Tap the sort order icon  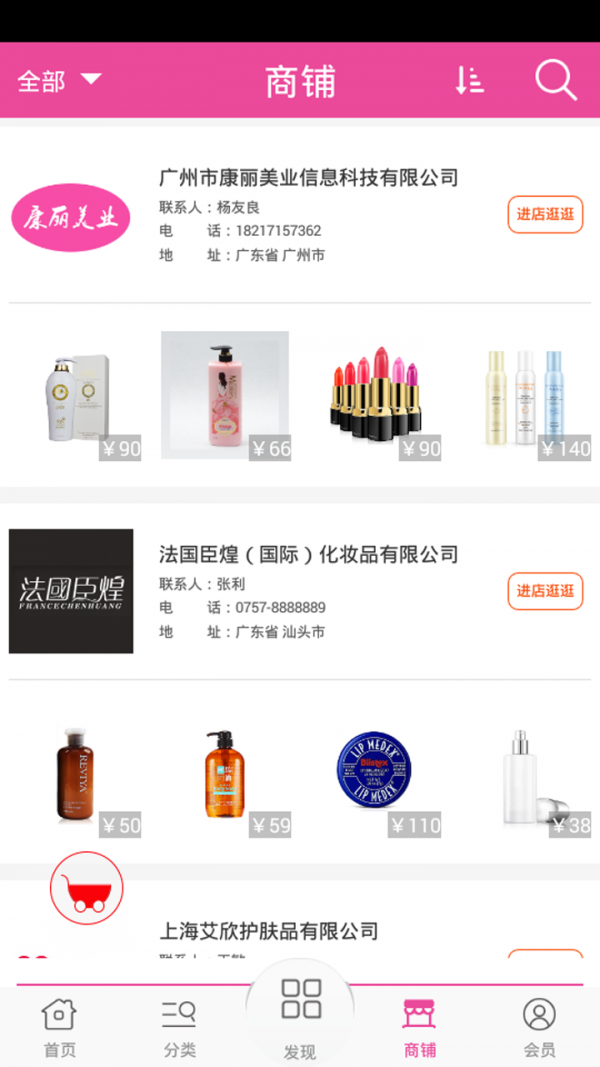click(x=468, y=81)
